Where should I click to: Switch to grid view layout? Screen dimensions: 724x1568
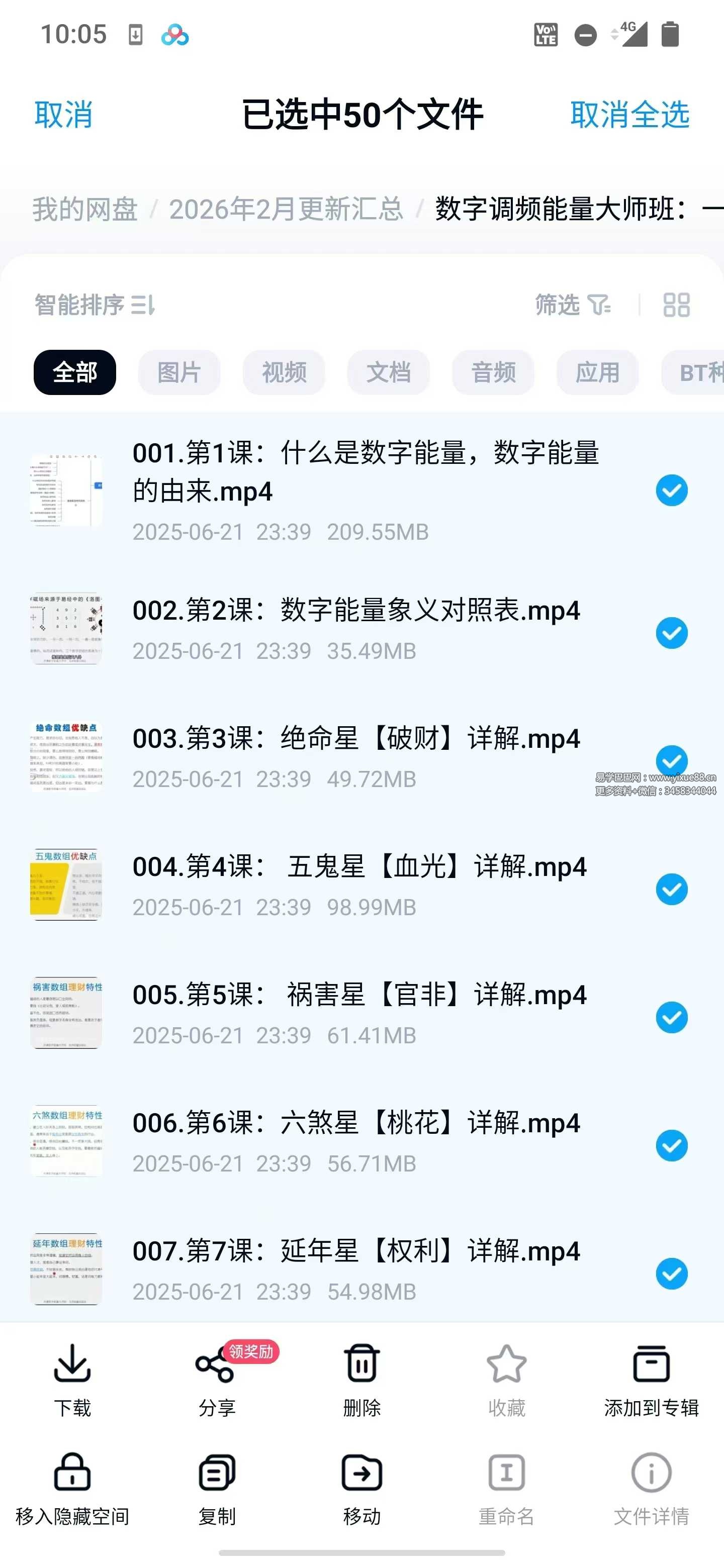click(676, 305)
